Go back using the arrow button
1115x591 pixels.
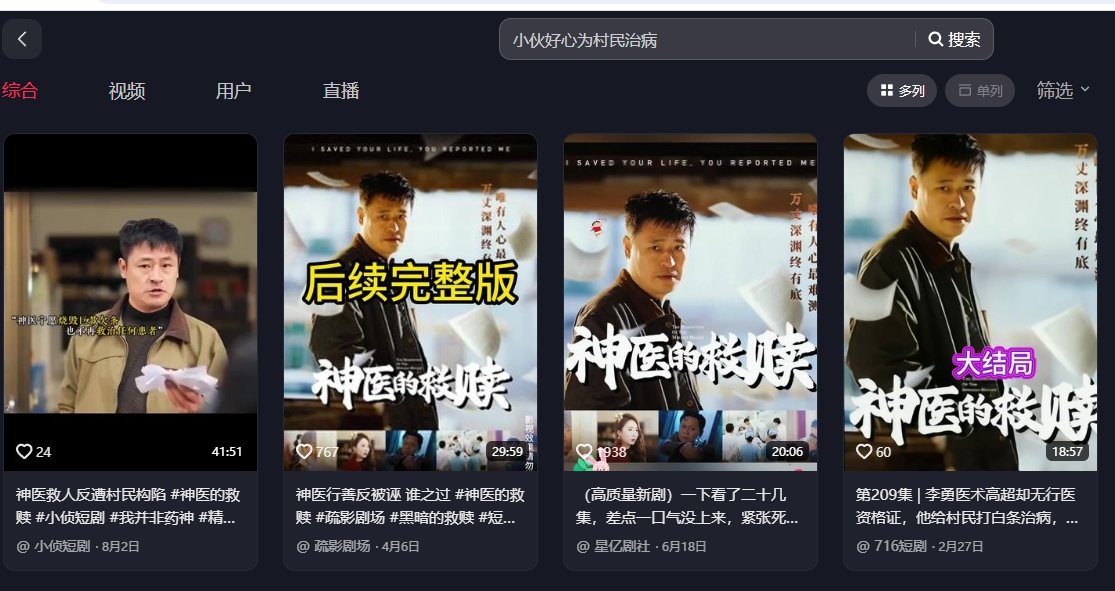[22, 39]
